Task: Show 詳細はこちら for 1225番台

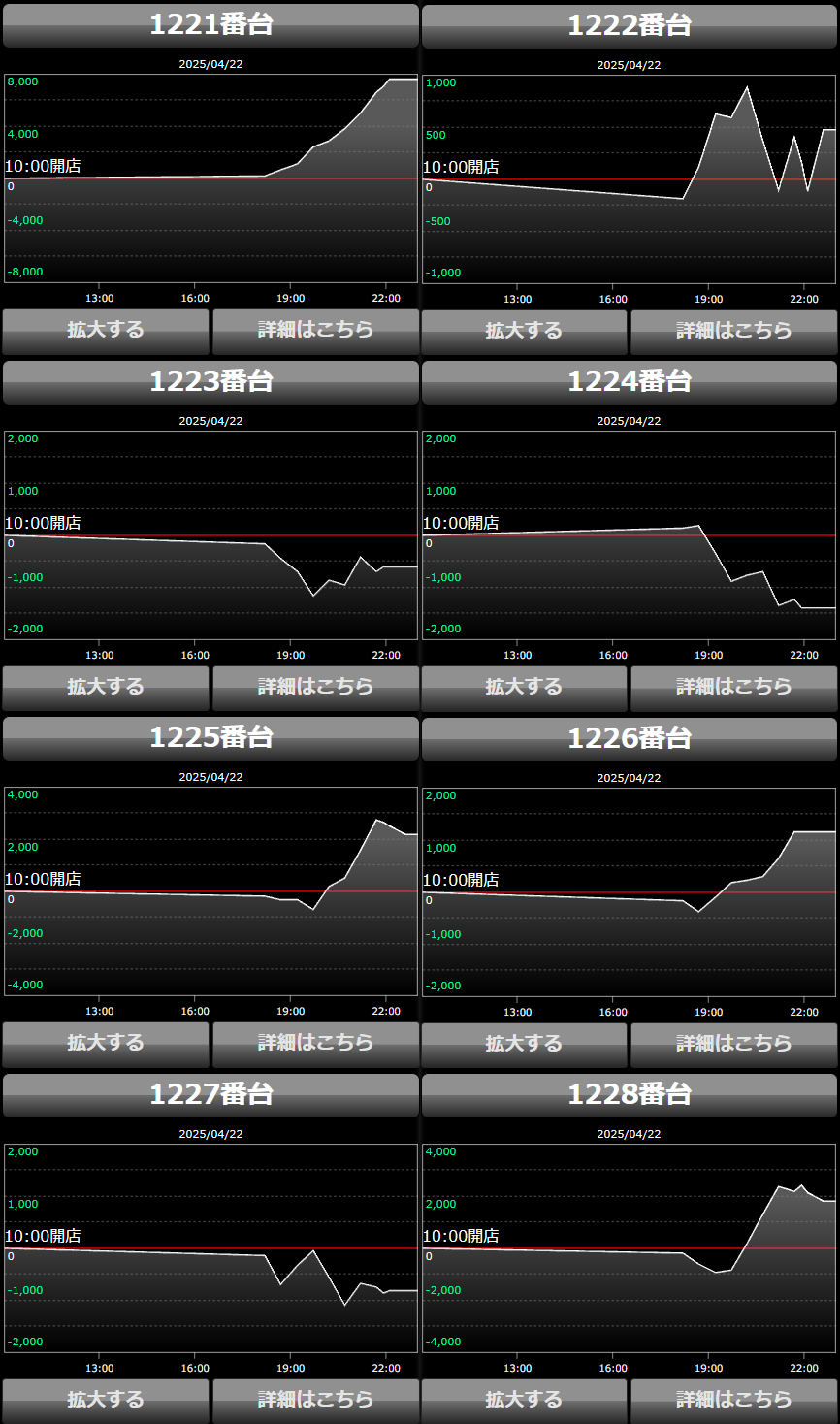Action: coord(315,1043)
